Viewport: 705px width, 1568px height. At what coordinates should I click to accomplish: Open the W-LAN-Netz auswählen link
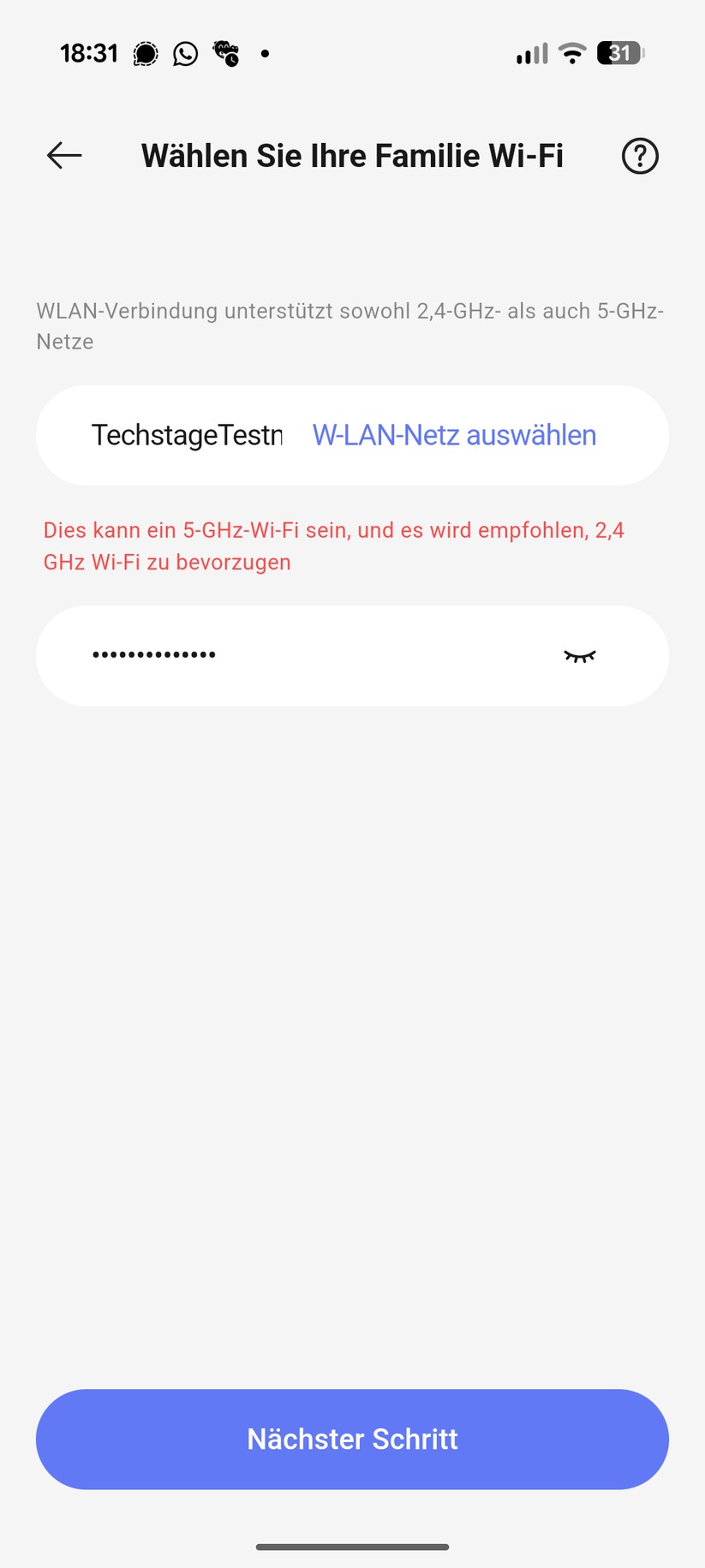[454, 435]
